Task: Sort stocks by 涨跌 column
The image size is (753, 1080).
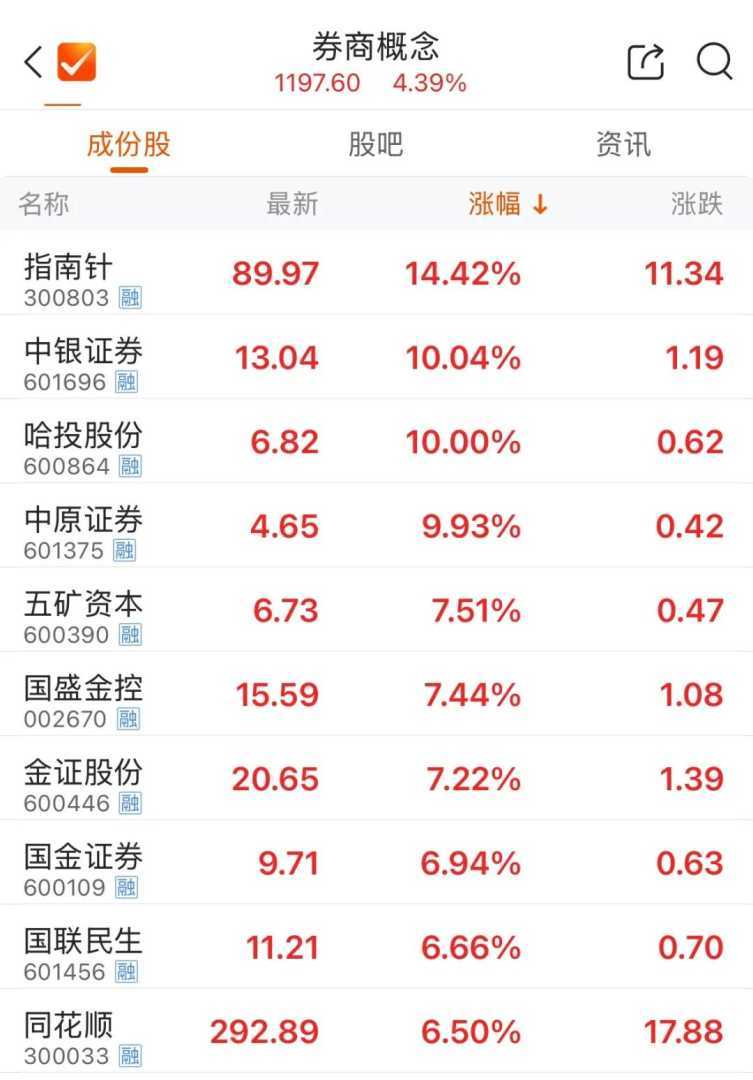Action: click(x=697, y=205)
